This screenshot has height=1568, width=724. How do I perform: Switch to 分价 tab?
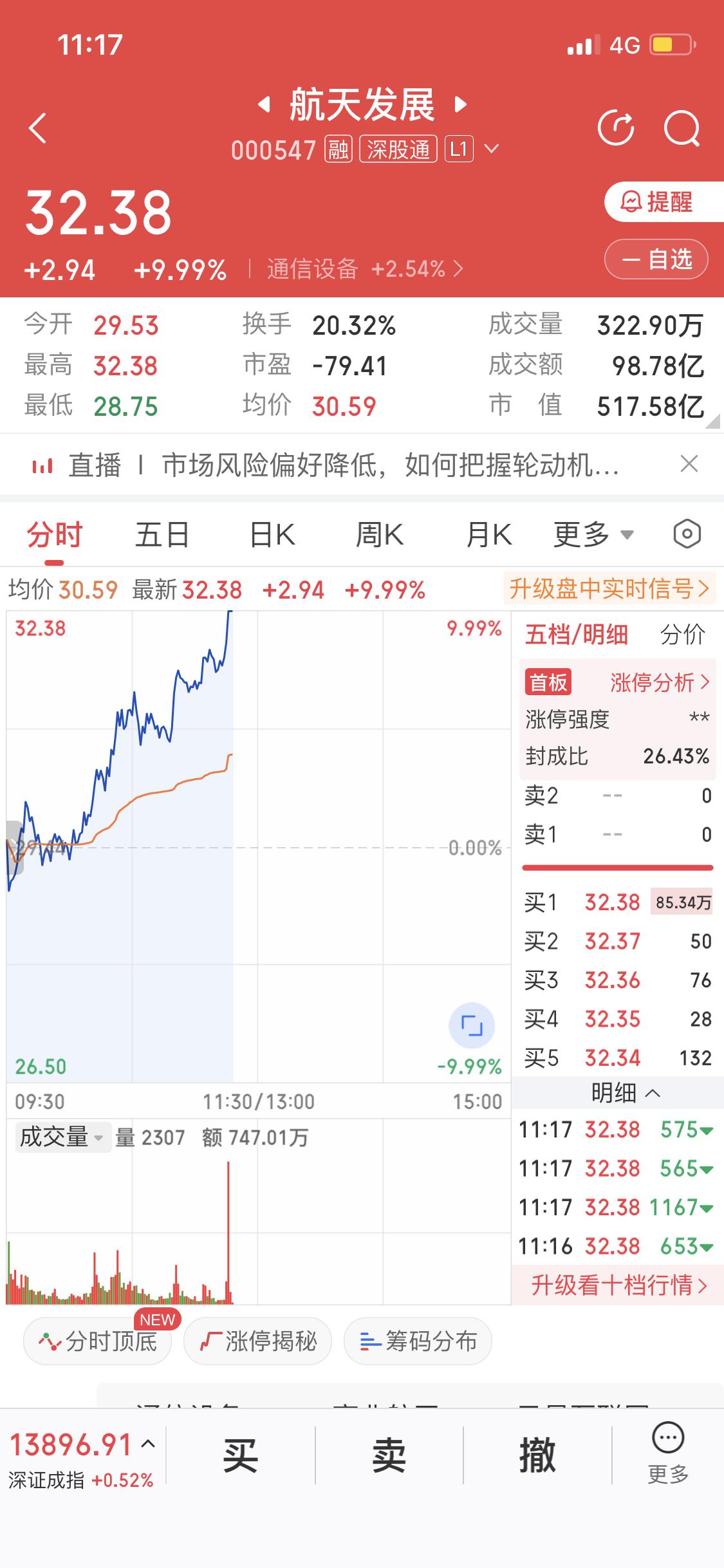coord(683,635)
